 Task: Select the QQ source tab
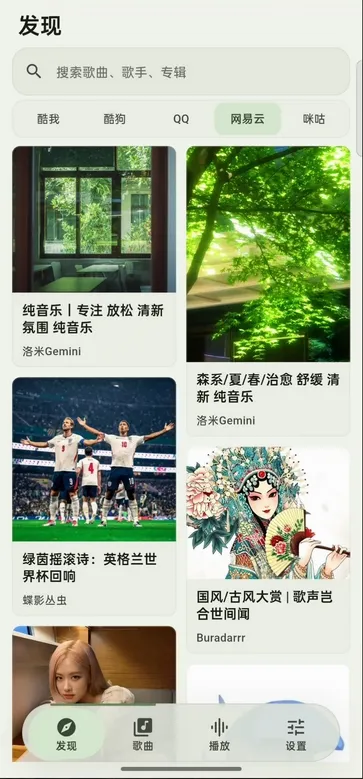(181, 119)
